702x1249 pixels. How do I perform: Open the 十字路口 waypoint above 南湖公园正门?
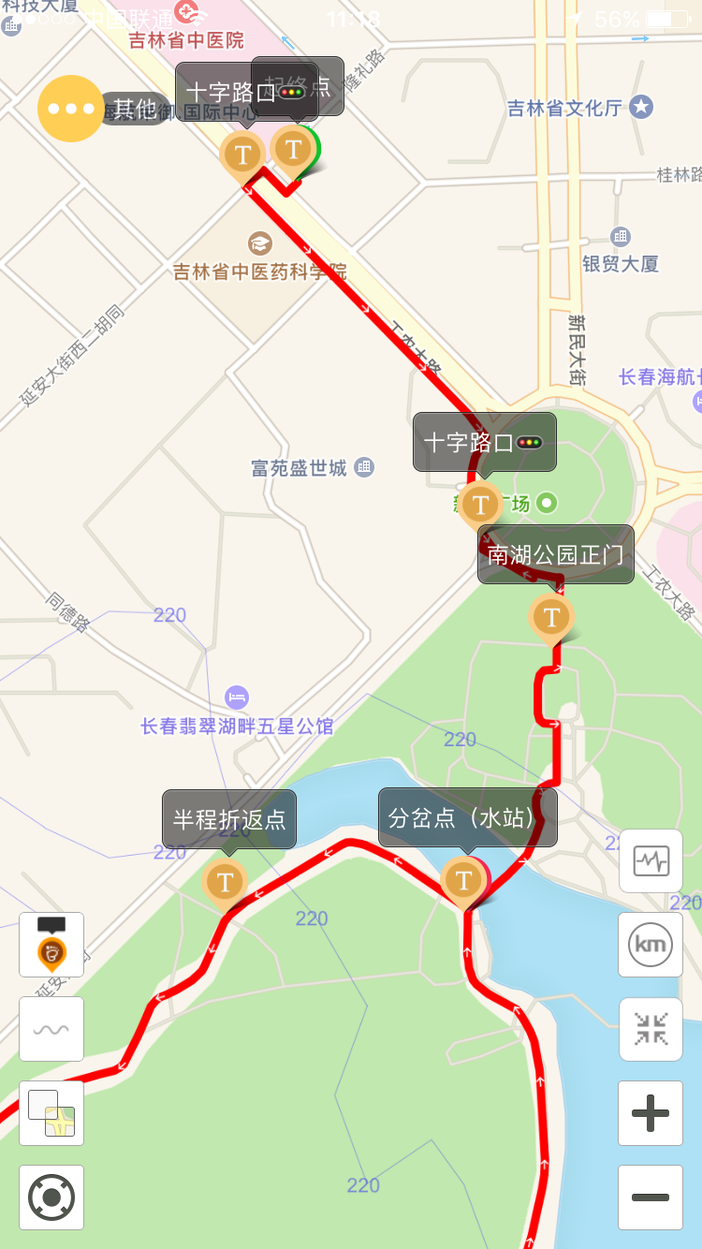[x=481, y=503]
